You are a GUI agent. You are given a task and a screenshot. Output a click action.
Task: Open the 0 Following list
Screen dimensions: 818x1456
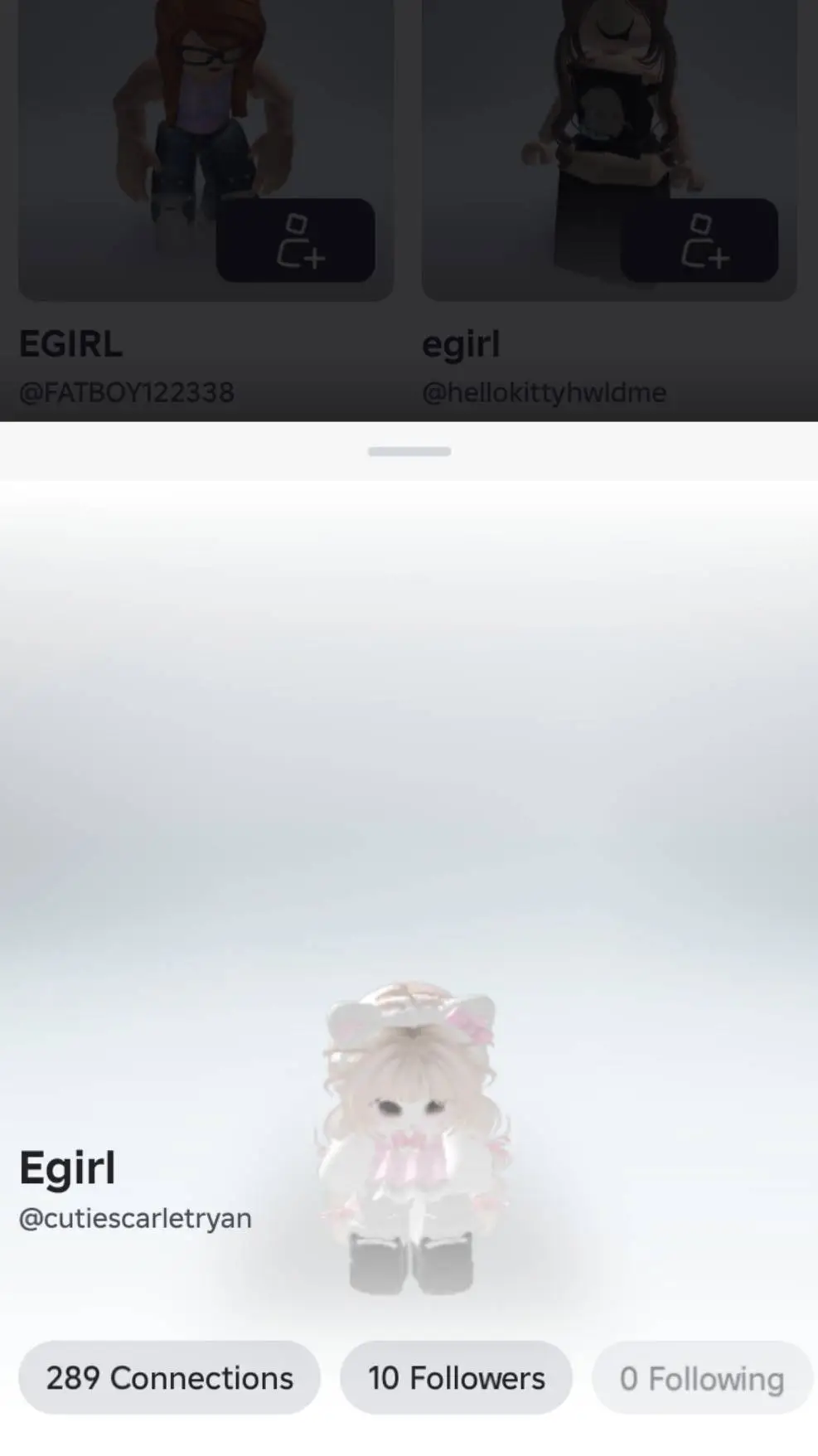pyautogui.click(x=701, y=1379)
